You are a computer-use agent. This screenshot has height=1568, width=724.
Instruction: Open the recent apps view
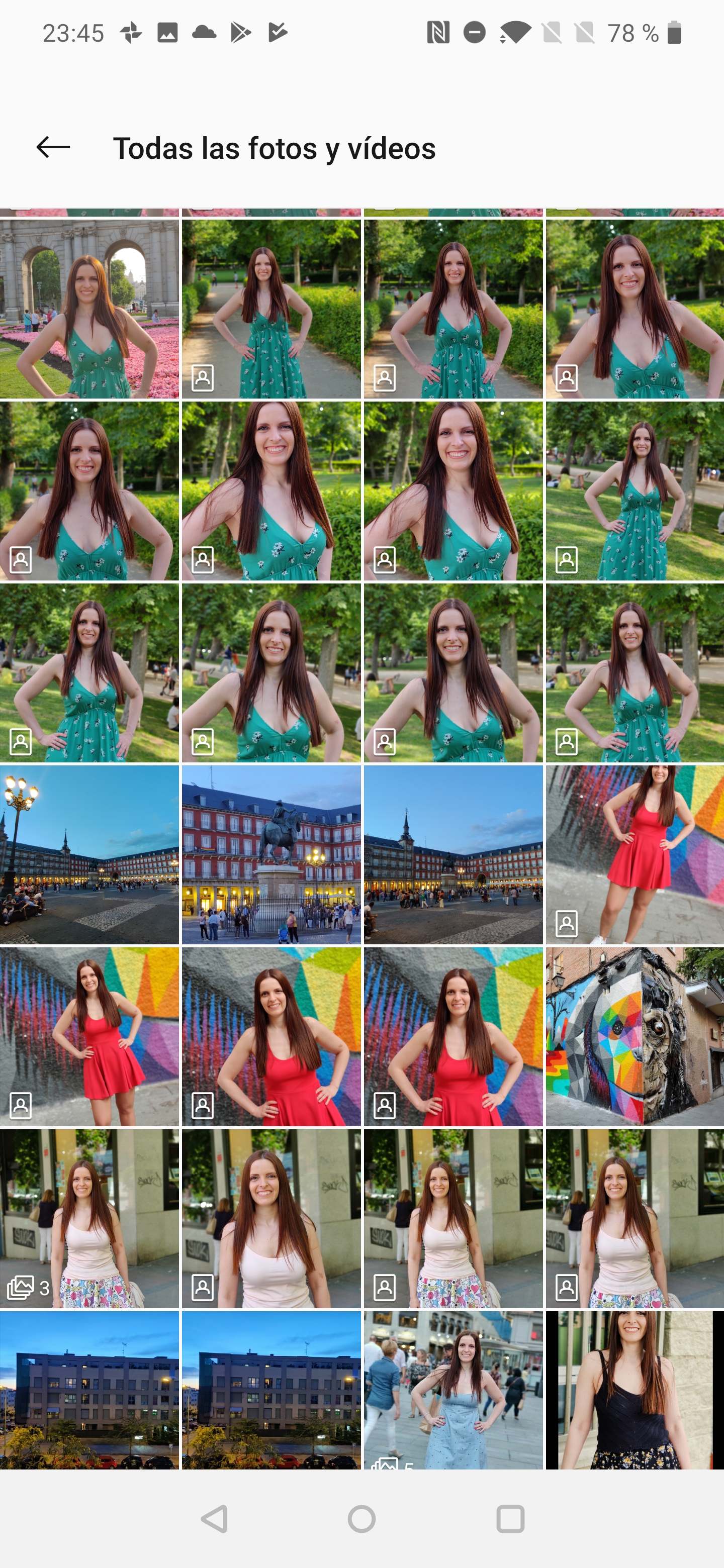(x=510, y=1519)
